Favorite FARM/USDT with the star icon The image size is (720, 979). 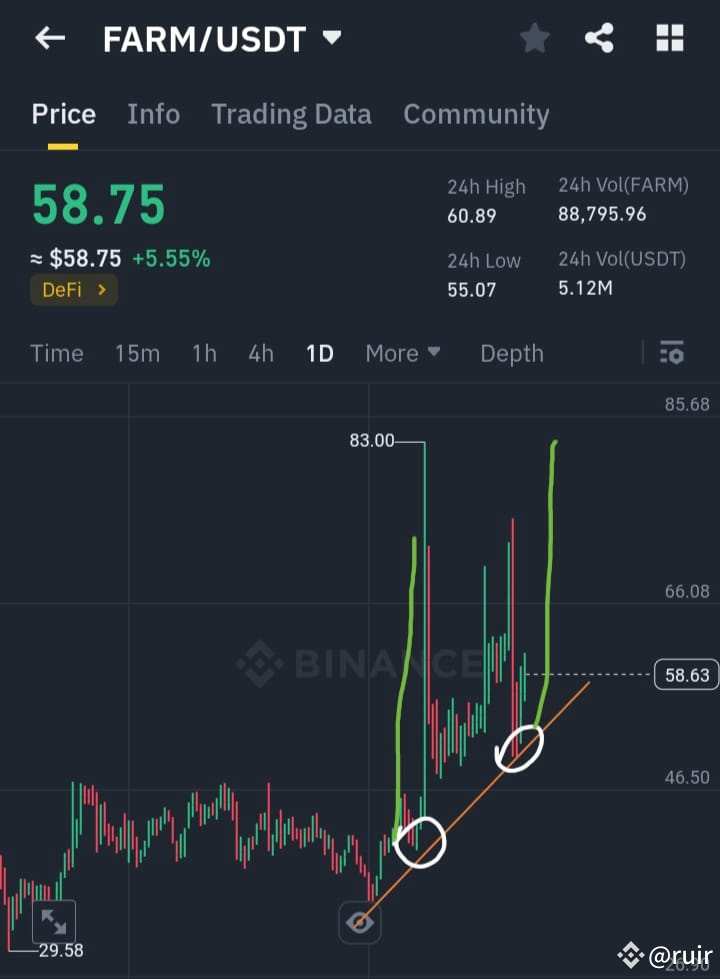point(535,38)
